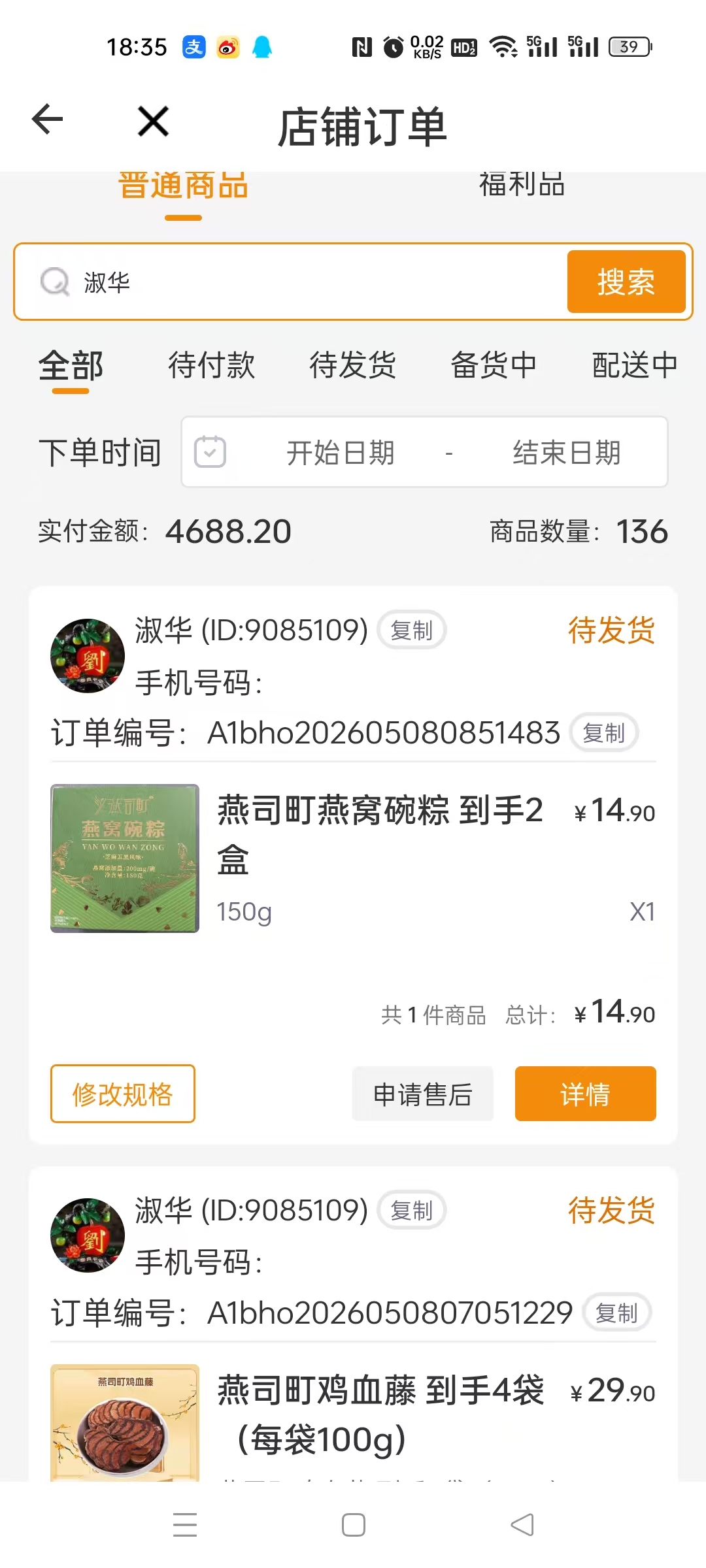Pick the 开始日期 start date

point(340,452)
